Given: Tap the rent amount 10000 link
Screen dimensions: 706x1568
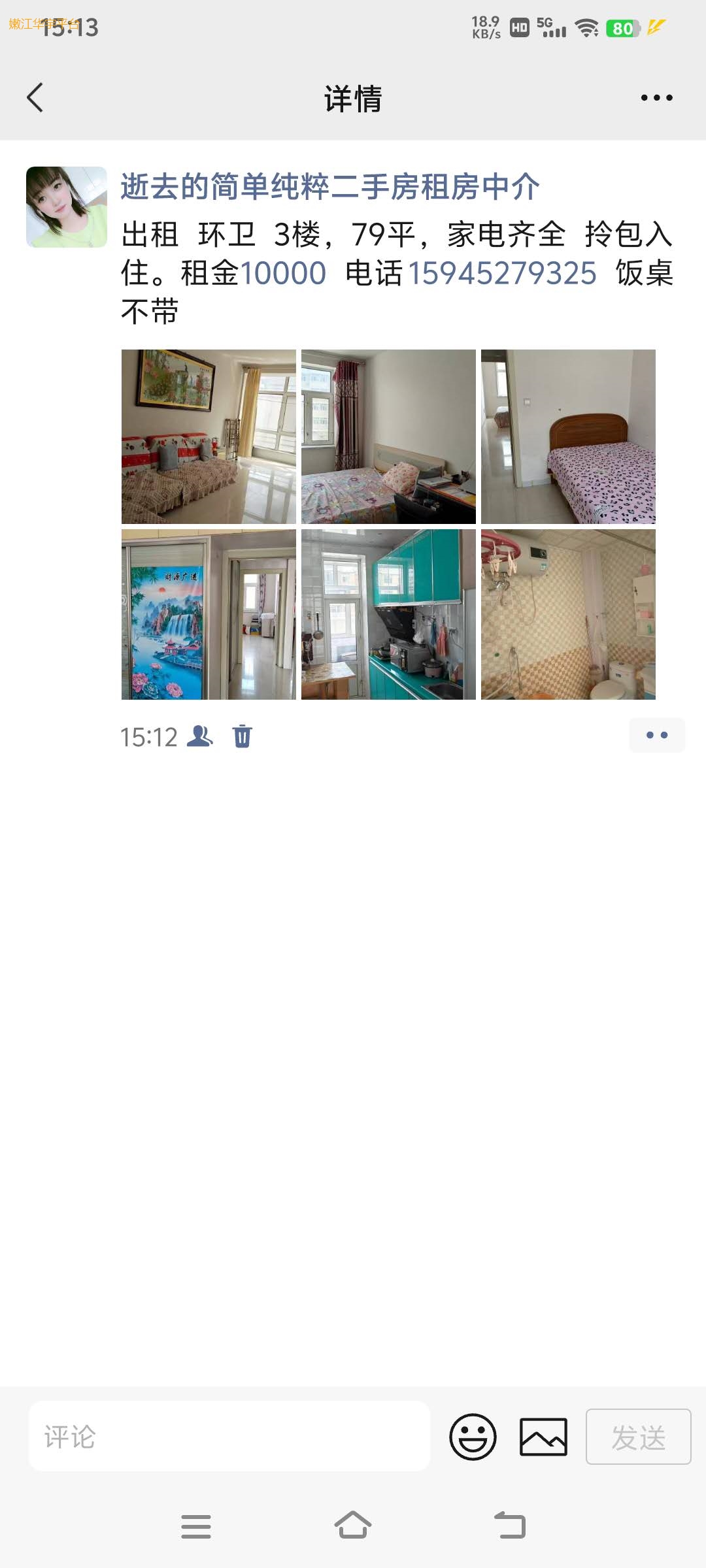Looking at the screenshot, I should (283, 273).
